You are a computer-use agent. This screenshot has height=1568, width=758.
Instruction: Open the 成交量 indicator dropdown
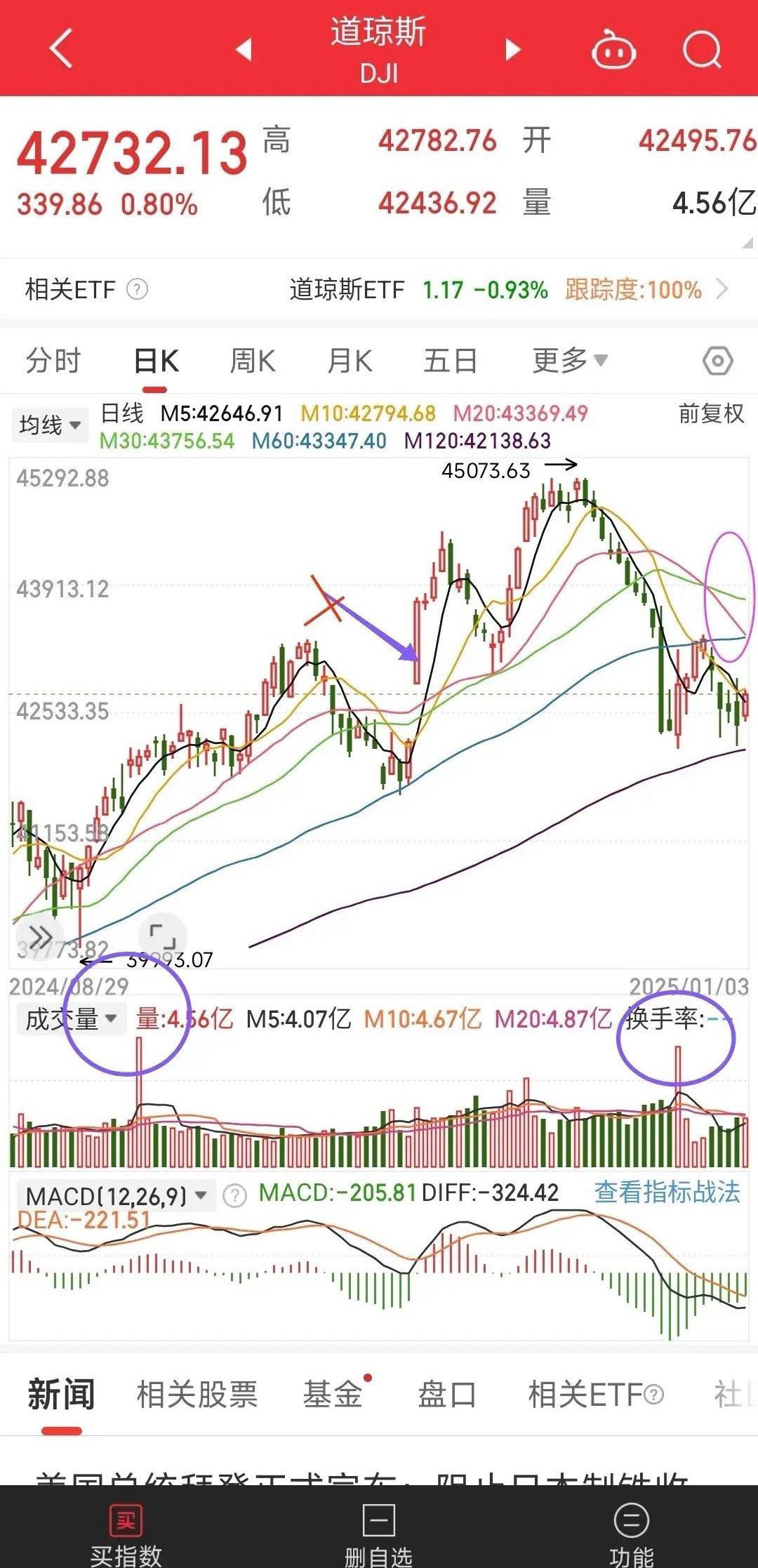[70, 1018]
